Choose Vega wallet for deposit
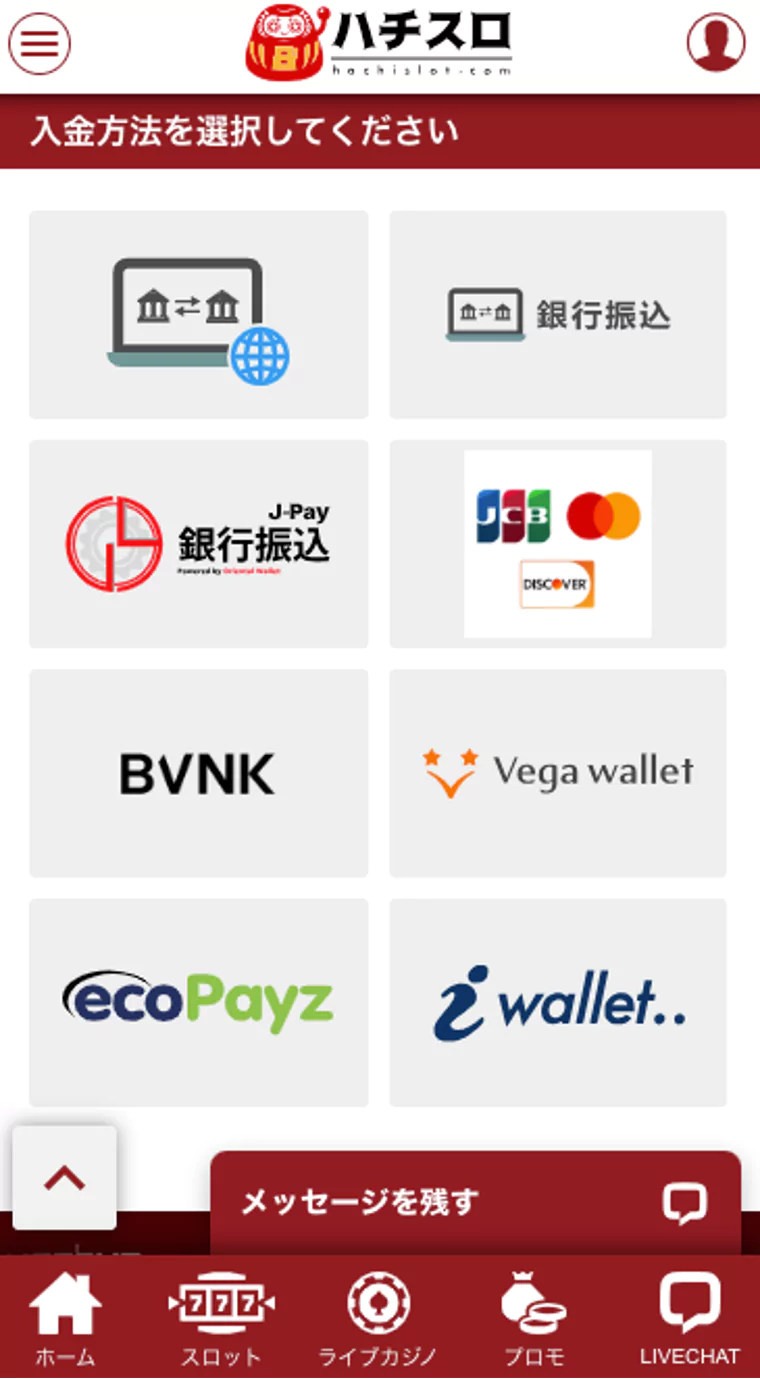The height and width of the screenshot is (1379, 760). 558,773
